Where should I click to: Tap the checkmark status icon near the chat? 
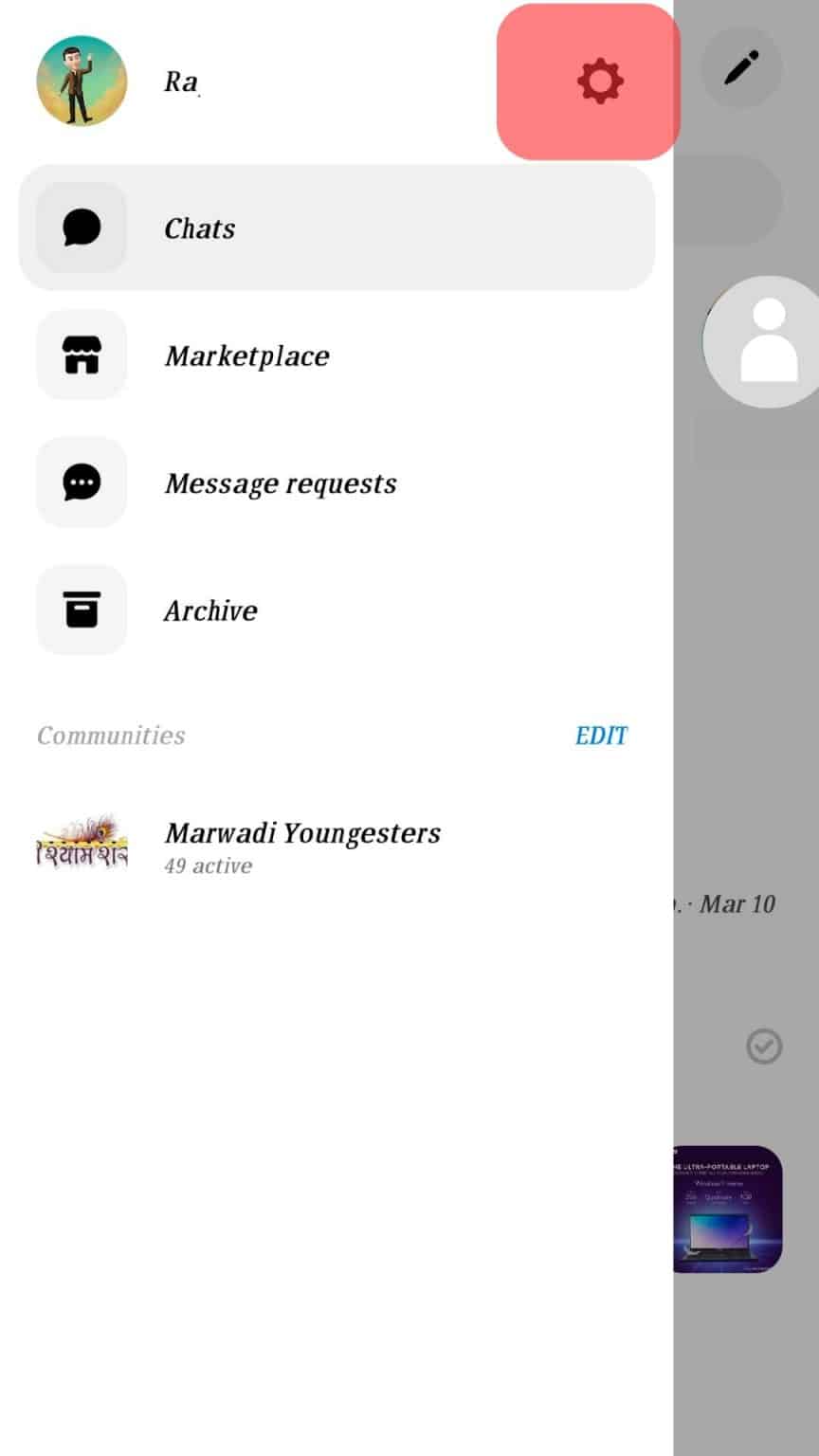(x=763, y=1046)
